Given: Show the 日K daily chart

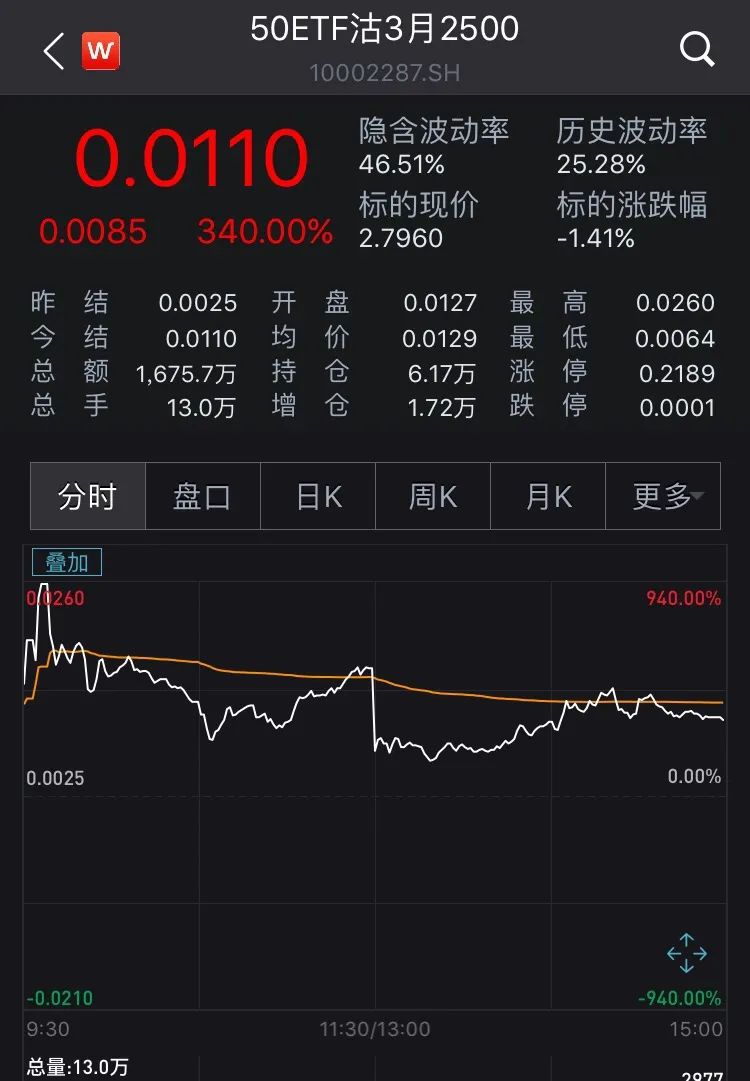Looking at the screenshot, I should click(318, 496).
